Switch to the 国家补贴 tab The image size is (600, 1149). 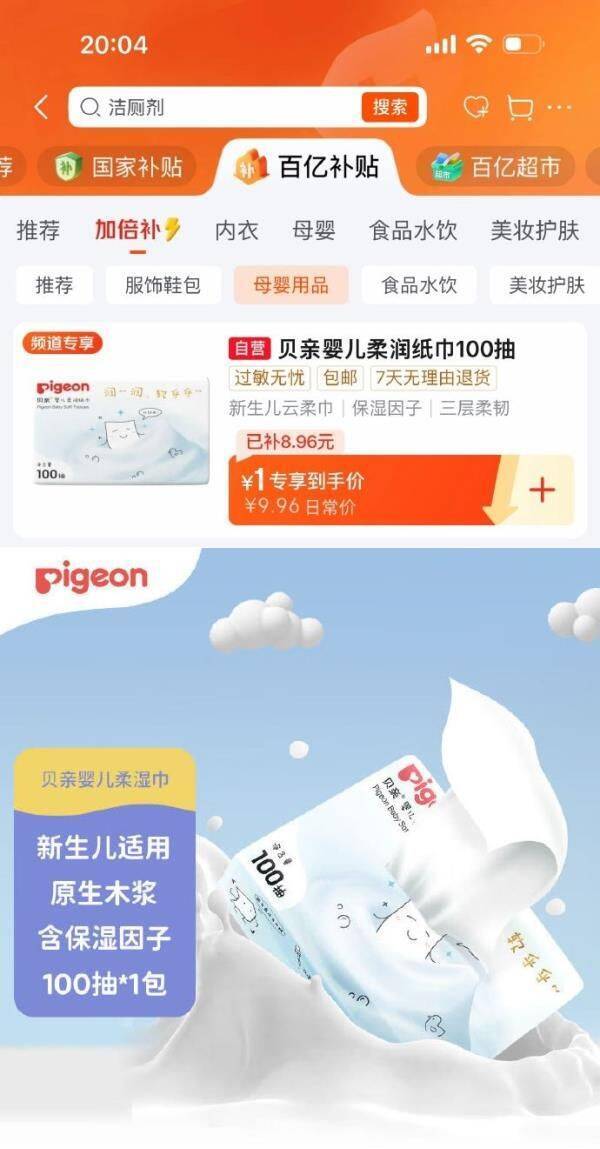pyautogui.click(x=118, y=167)
